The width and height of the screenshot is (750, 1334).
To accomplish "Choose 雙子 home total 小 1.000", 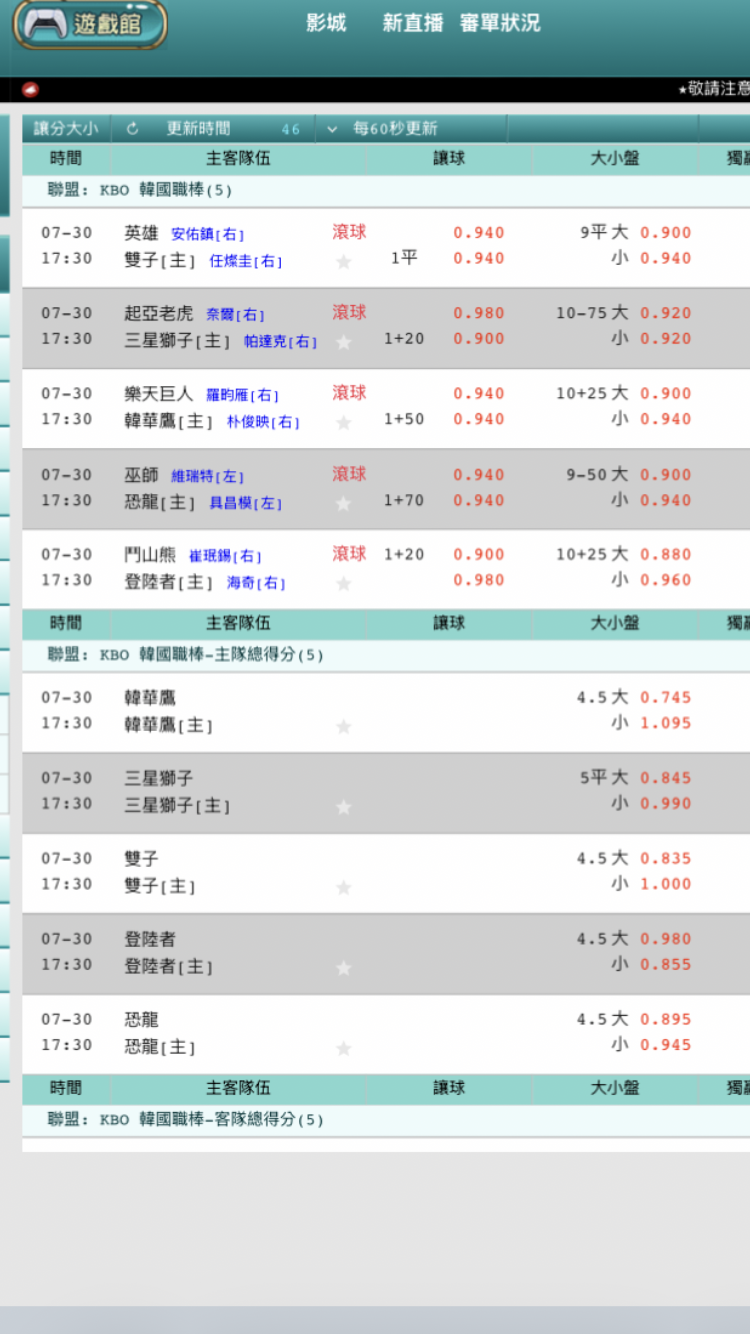I will point(666,884).
